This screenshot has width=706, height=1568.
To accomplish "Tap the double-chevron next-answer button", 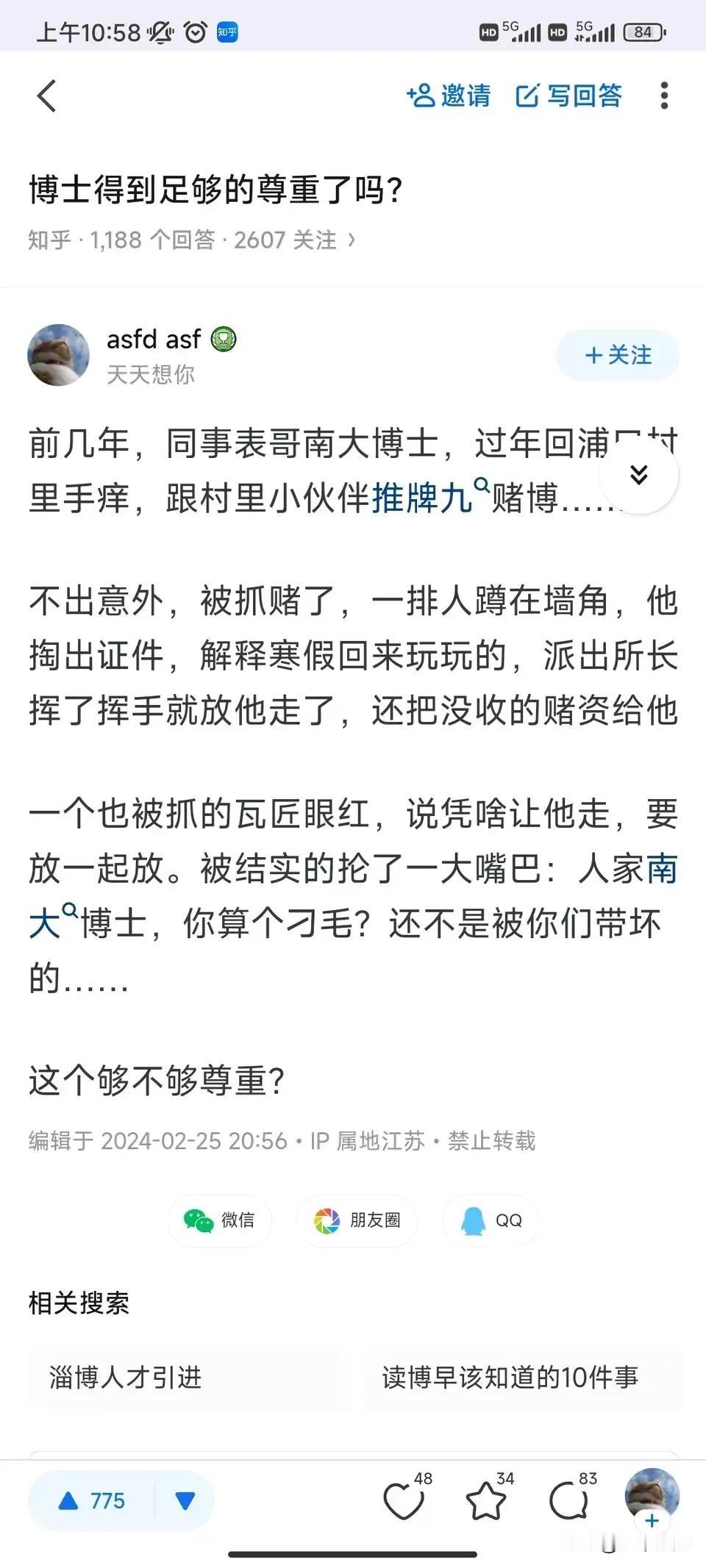I will pyautogui.click(x=638, y=475).
